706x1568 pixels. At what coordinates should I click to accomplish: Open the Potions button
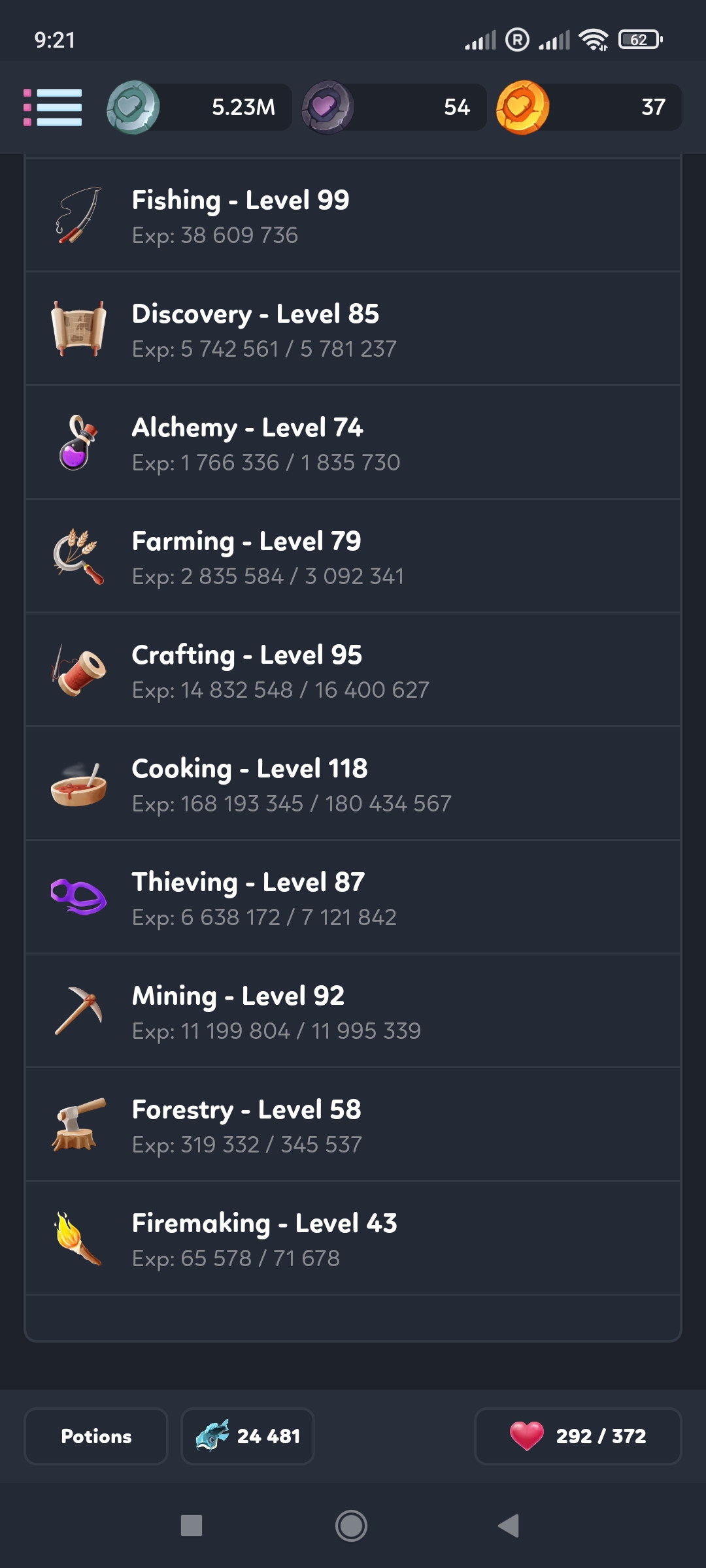(x=96, y=1436)
